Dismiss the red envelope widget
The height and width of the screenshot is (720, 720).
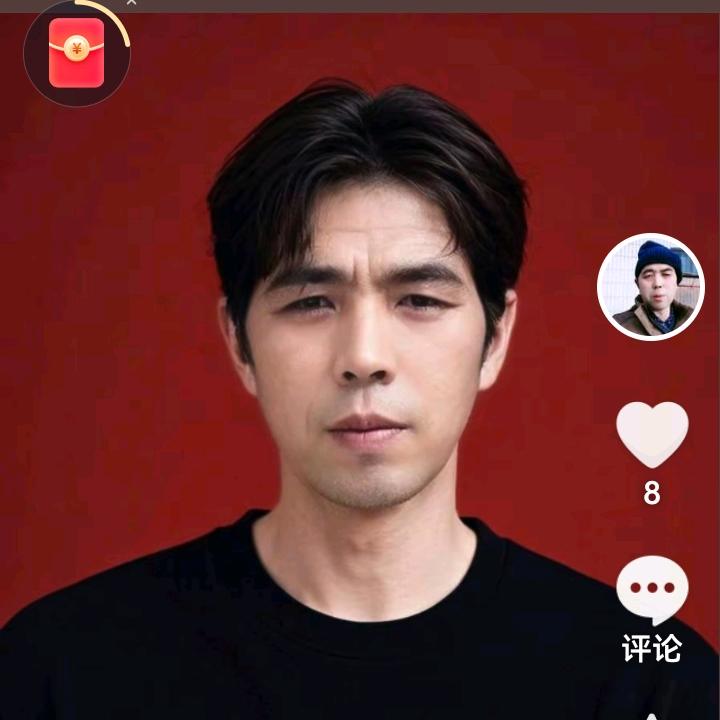click(131, 3)
